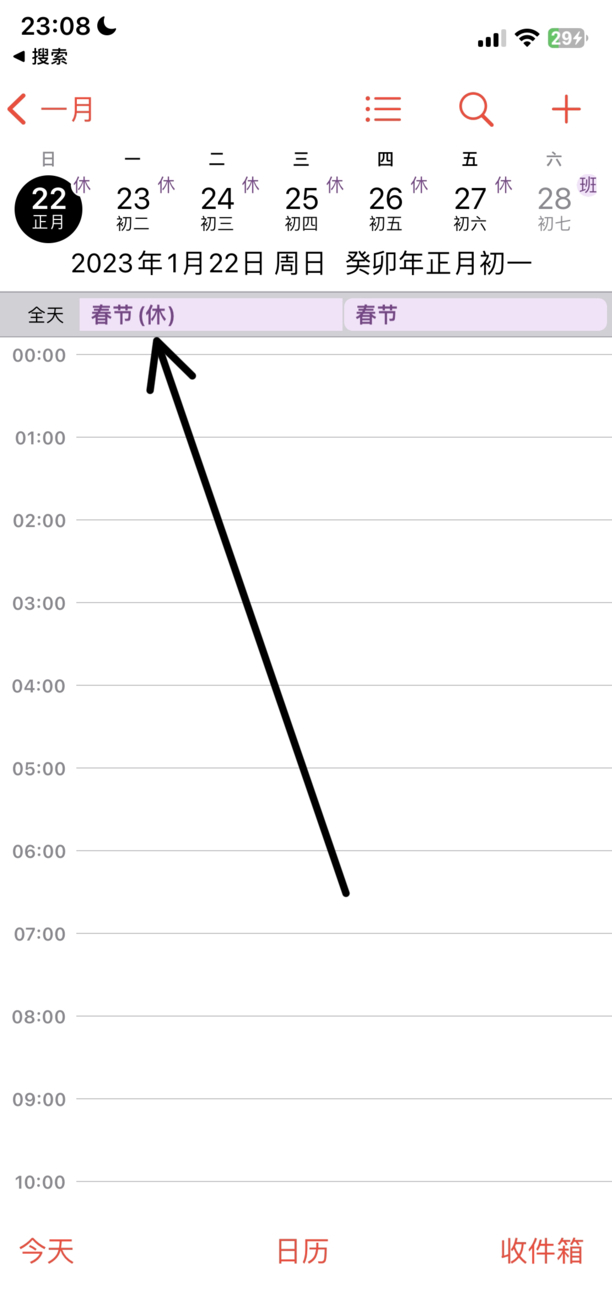Open the 日历 calendars list
The image size is (612, 1315).
[x=302, y=1251]
